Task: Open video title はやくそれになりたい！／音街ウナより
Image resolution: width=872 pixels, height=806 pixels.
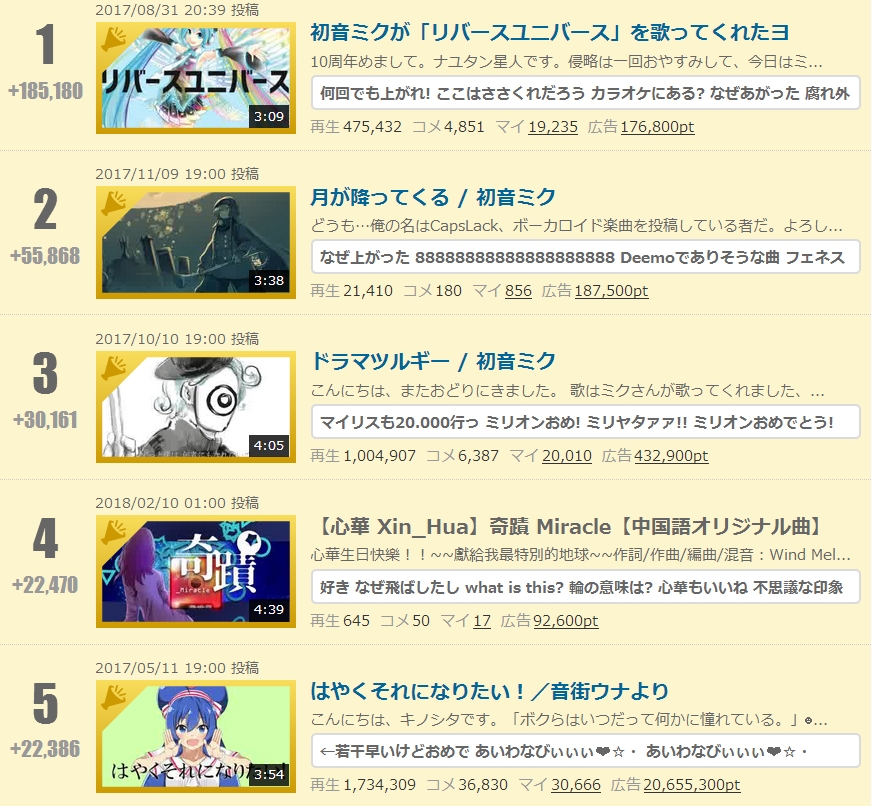Action: click(490, 691)
